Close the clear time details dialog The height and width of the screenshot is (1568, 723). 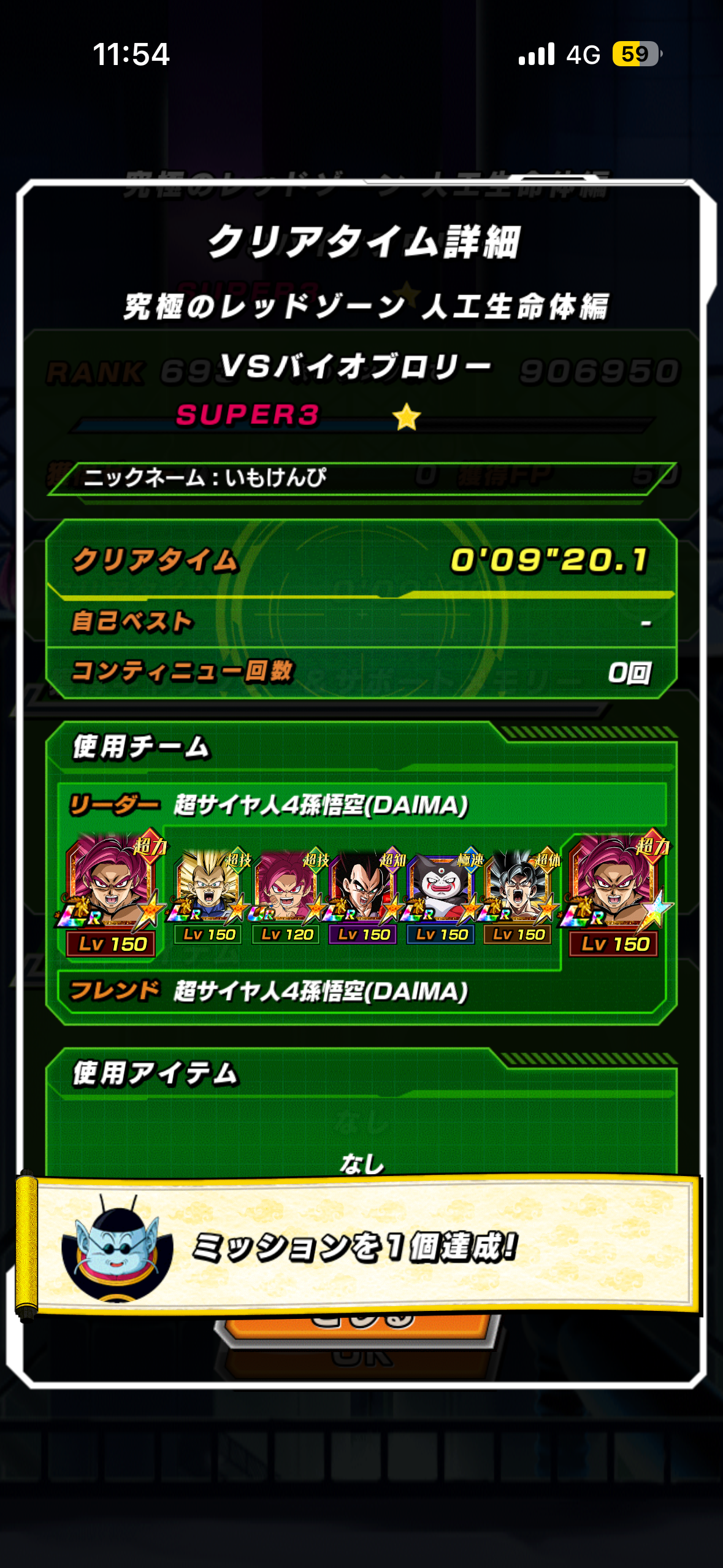[x=362, y=1325]
